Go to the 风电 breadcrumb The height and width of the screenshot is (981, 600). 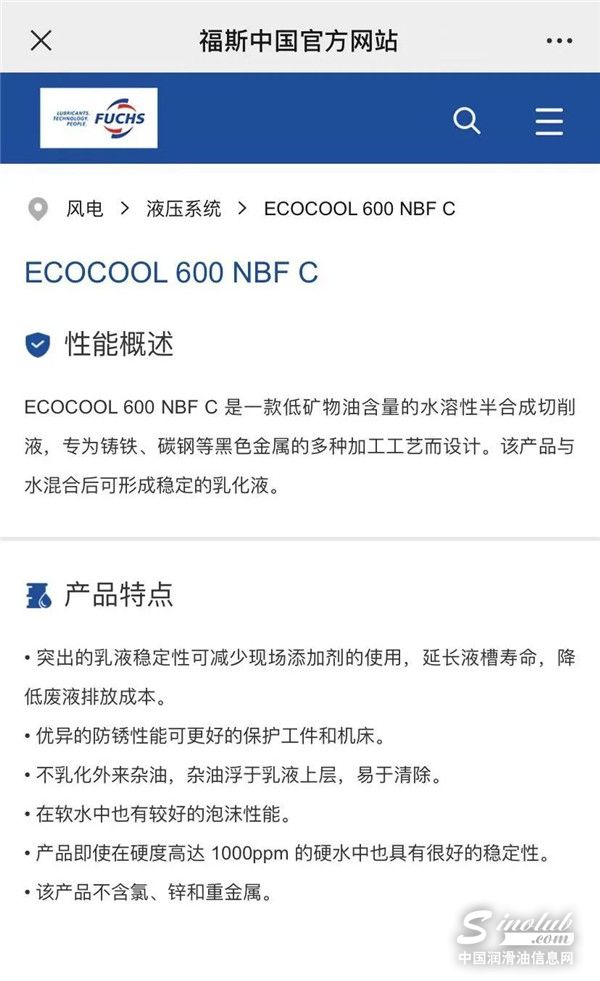[85, 209]
